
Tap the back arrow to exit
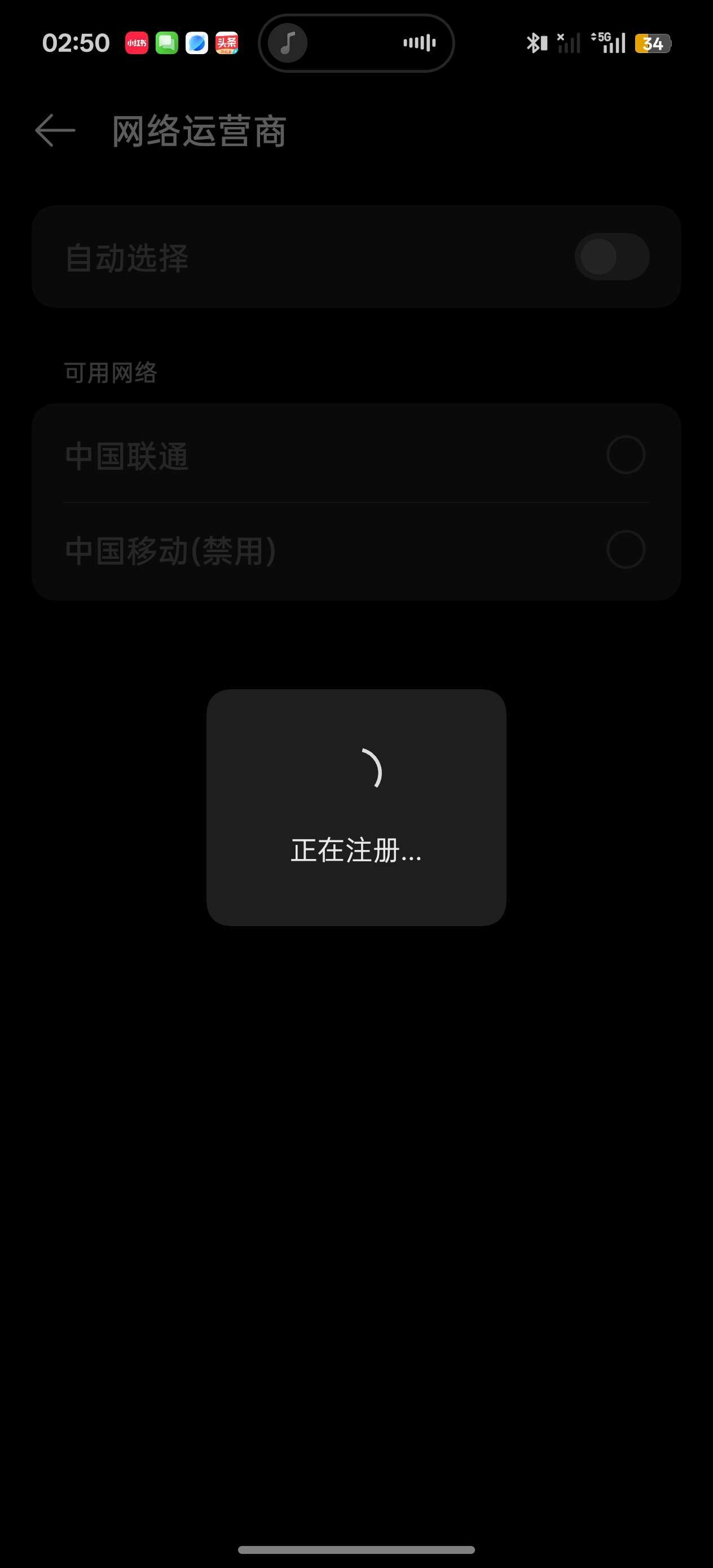54,130
